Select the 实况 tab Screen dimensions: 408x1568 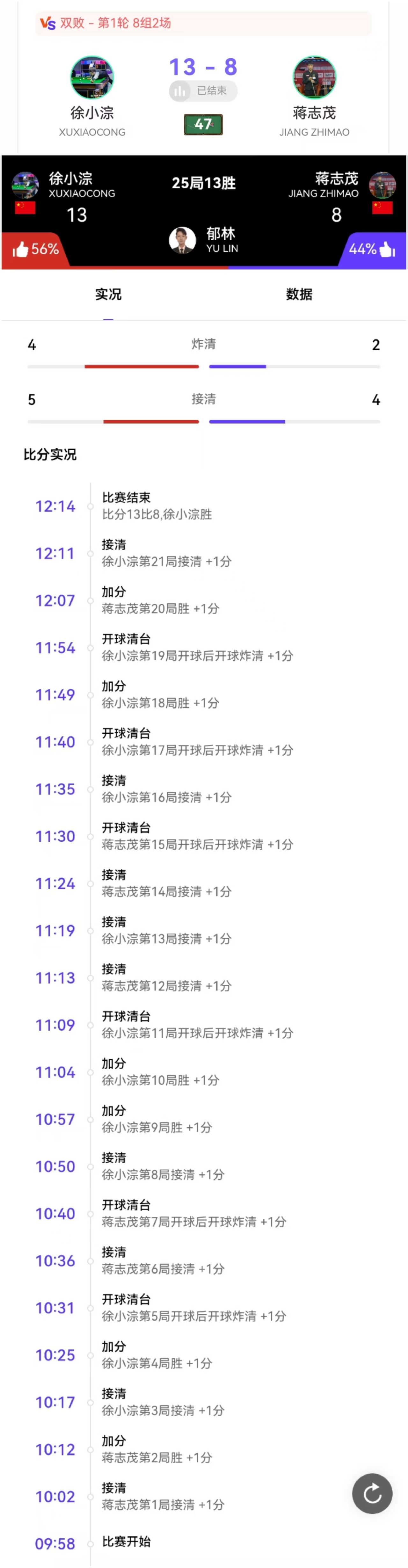click(x=108, y=294)
